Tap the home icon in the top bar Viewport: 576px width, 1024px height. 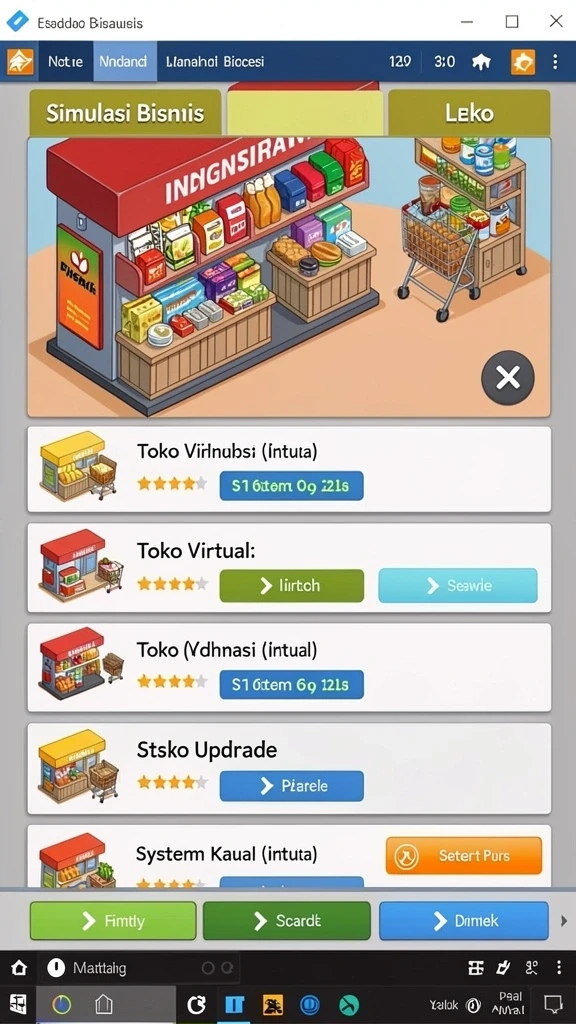[481, 62]
